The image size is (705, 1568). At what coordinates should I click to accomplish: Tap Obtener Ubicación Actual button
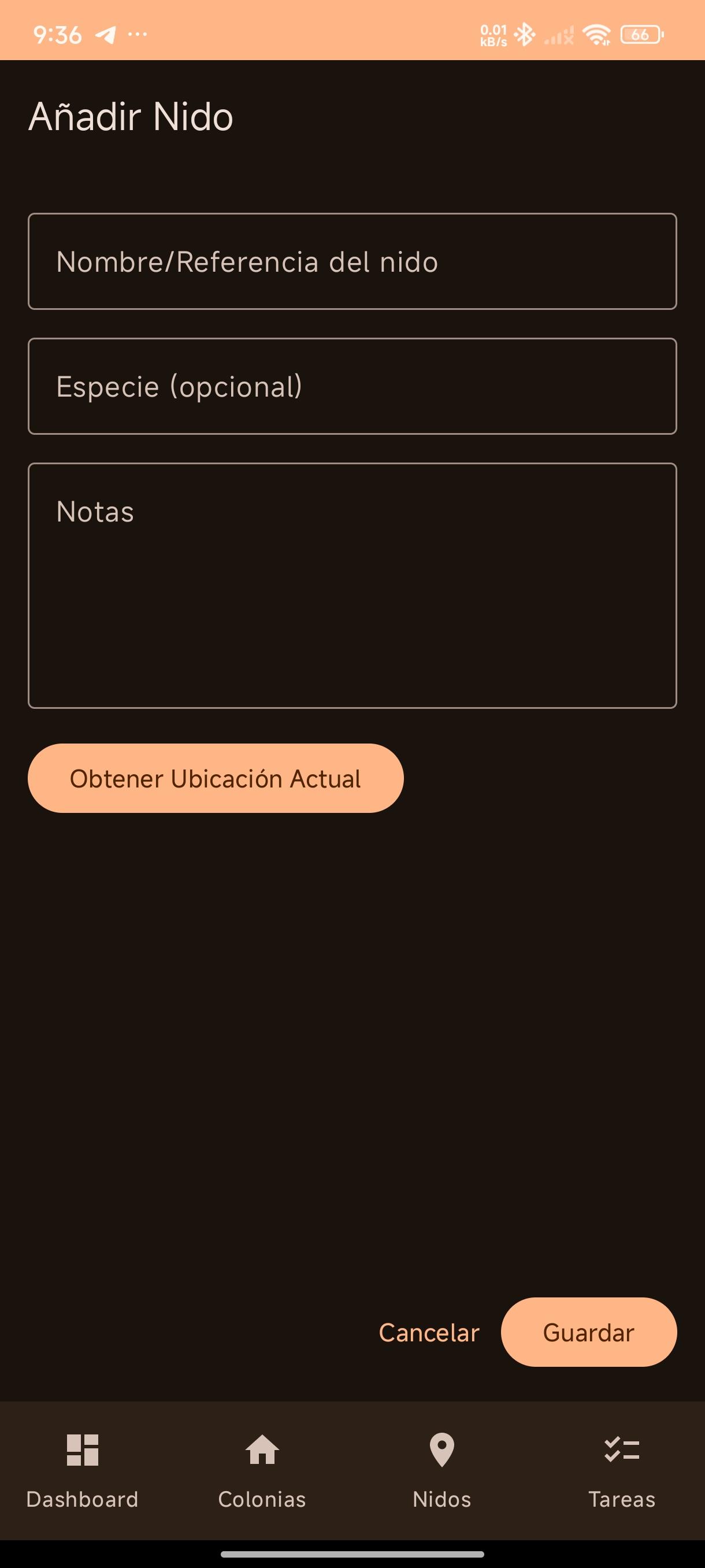(216, 778)
